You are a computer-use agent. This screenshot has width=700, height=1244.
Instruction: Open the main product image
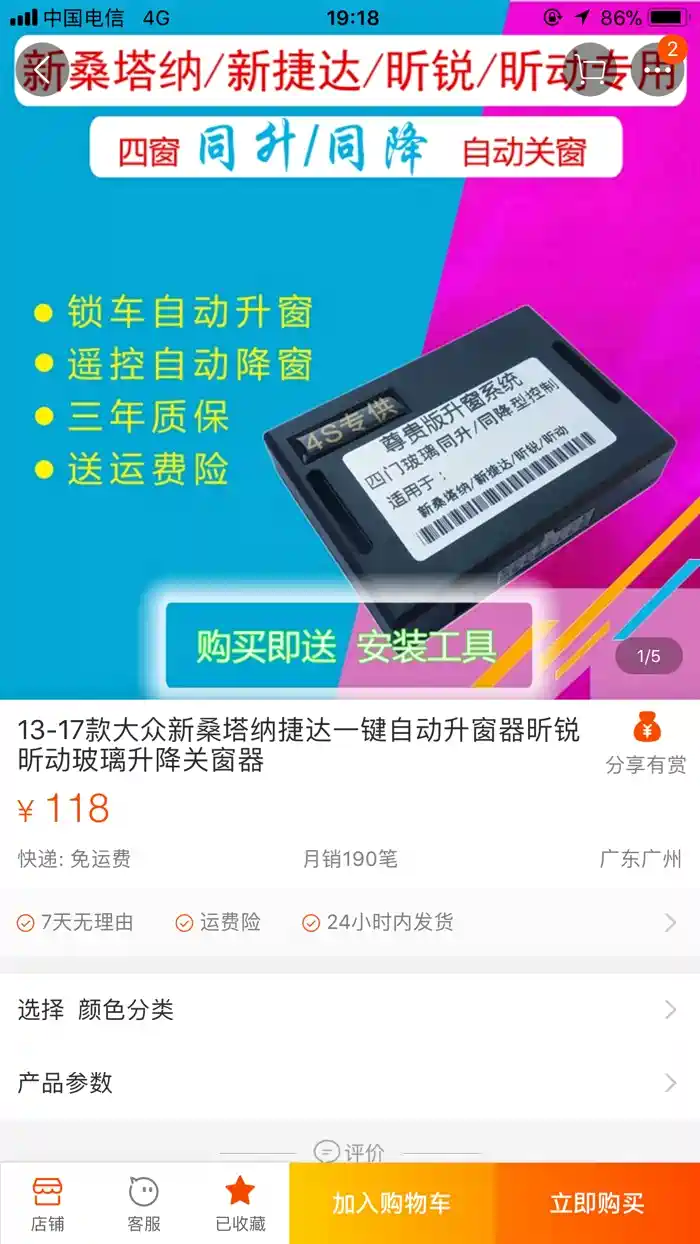(x=350, y=400)
